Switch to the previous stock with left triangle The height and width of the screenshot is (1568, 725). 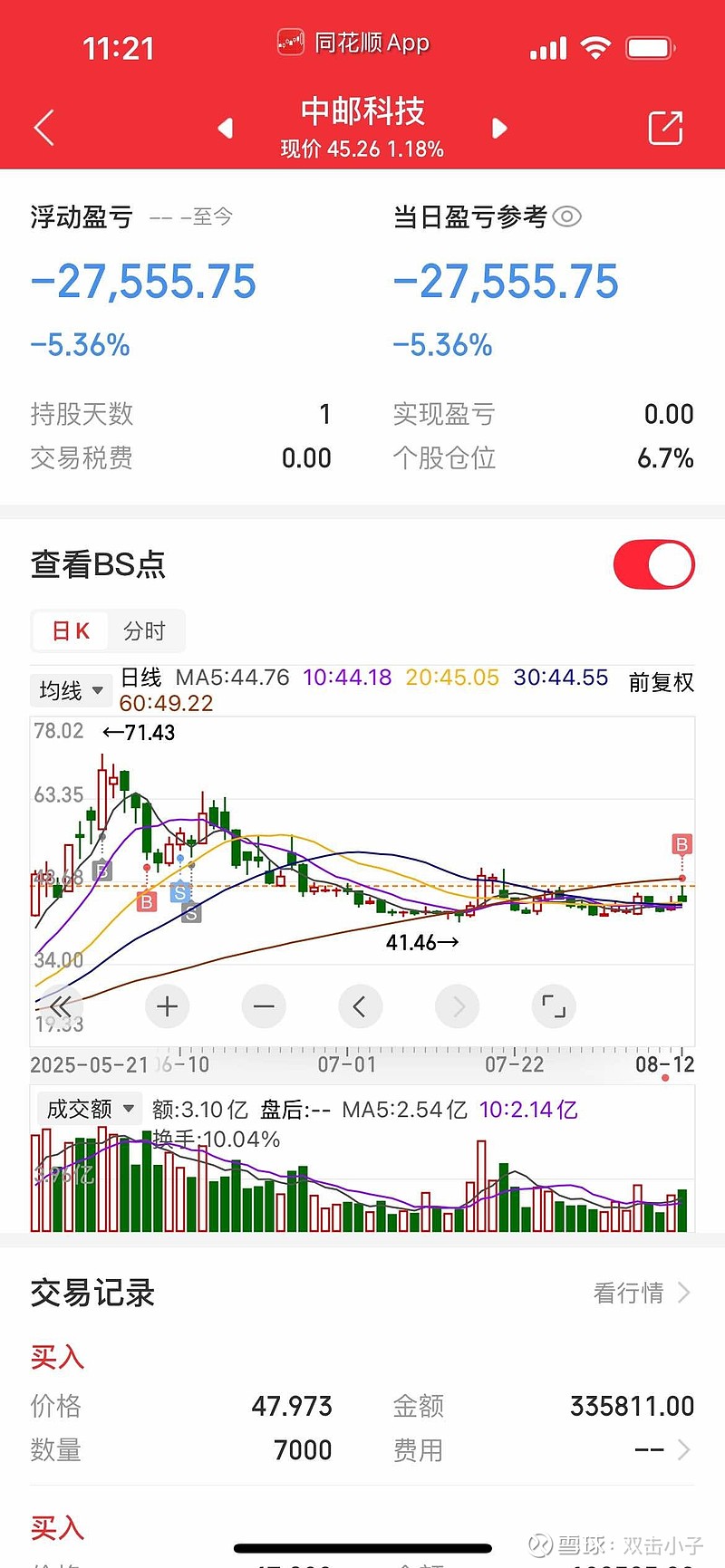[226, 129]
